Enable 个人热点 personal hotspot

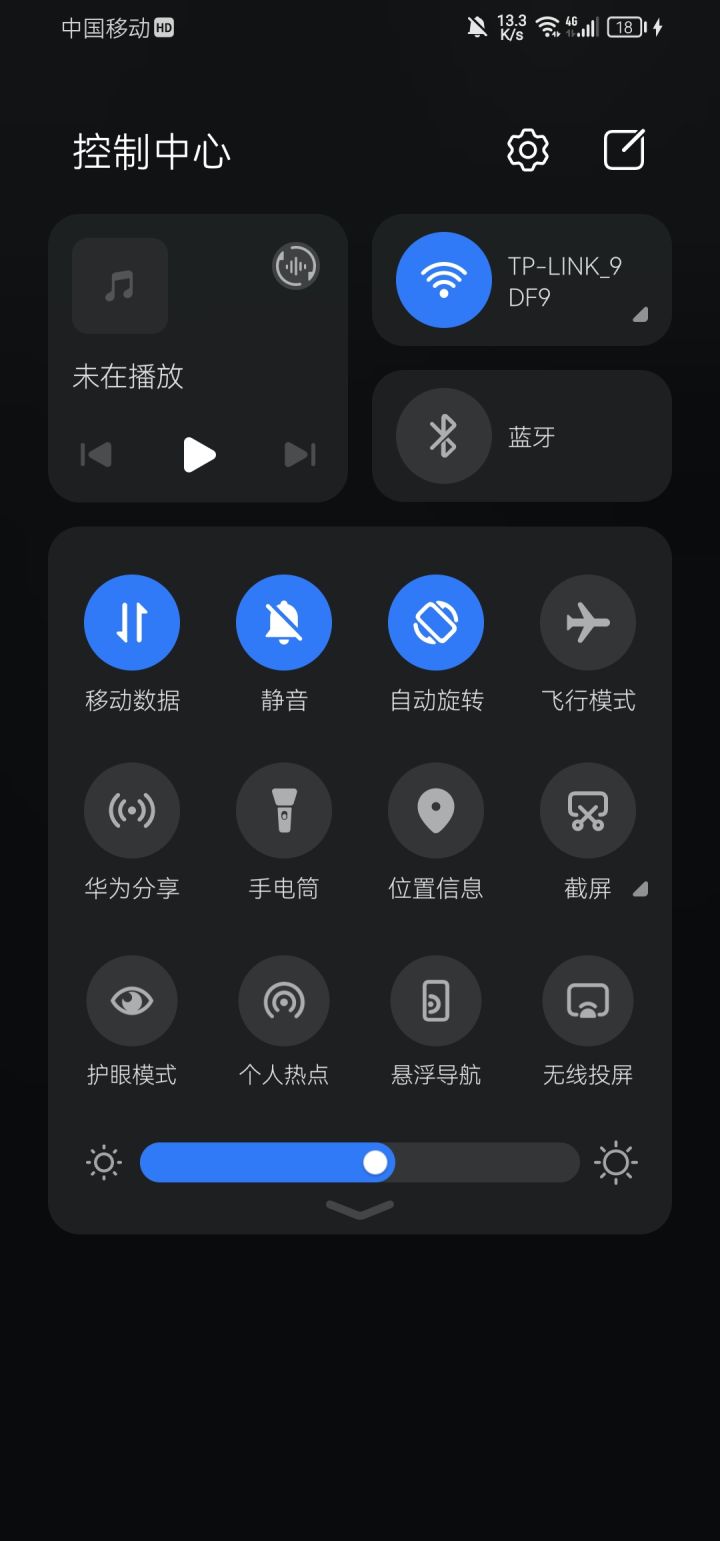284,1001
